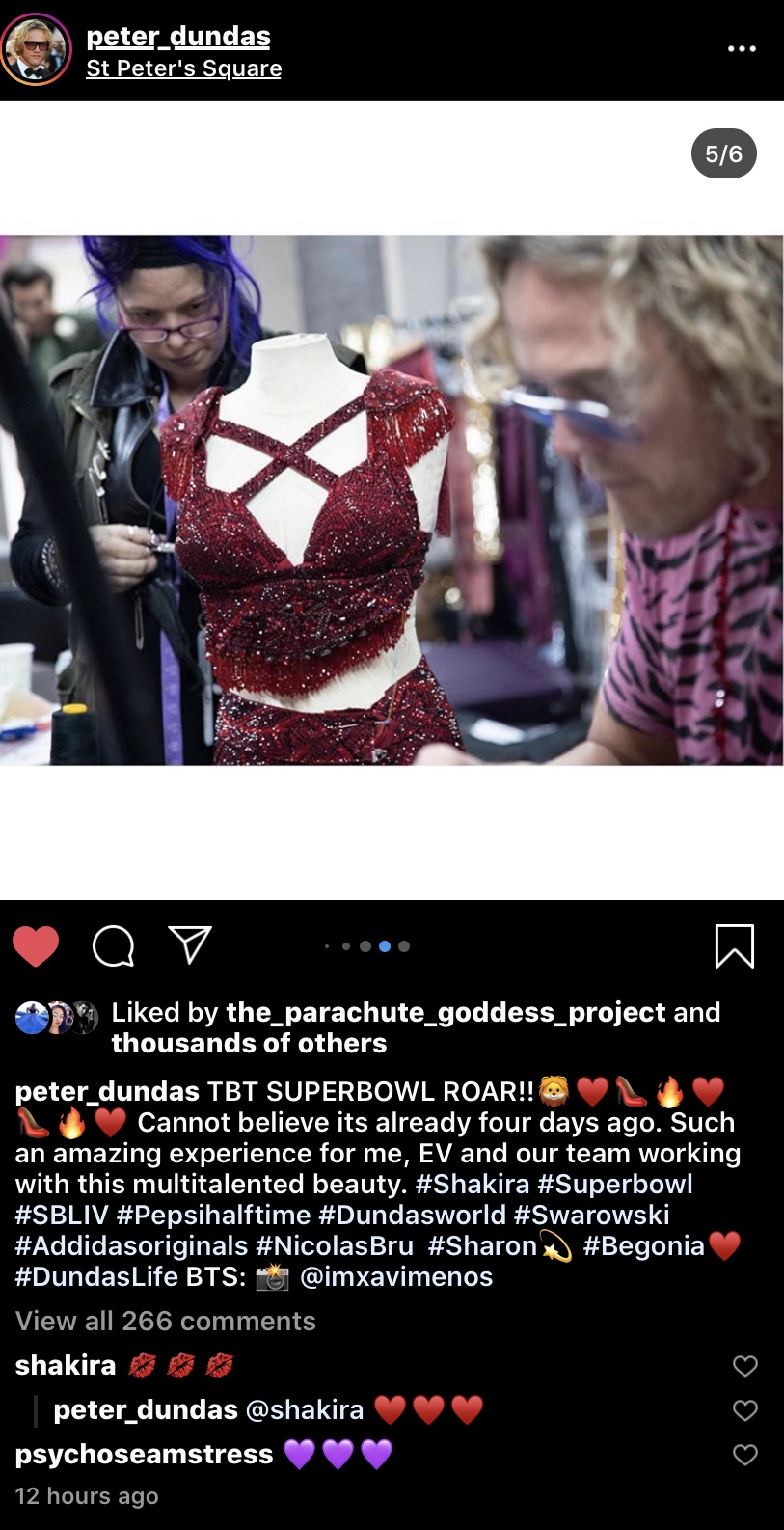Open peter_dundas username in post header
784x1530 pixels.
[x=178, y=37]
